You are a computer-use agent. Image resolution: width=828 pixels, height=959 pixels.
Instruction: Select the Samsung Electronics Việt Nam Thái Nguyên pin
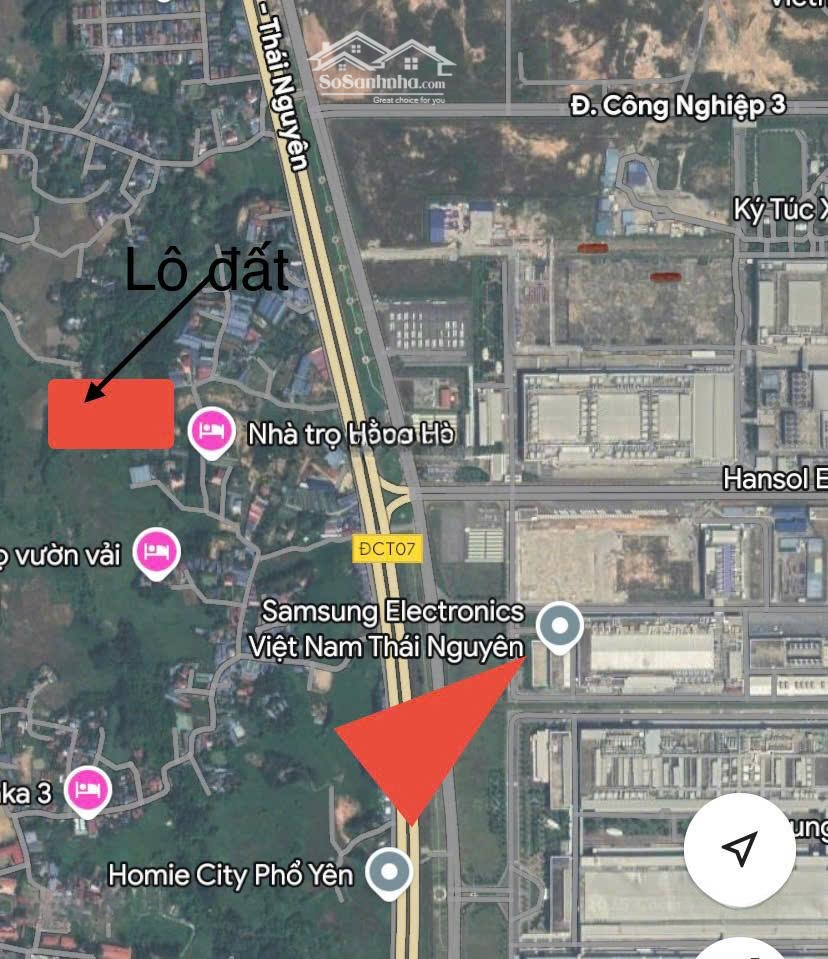point(560,626)
